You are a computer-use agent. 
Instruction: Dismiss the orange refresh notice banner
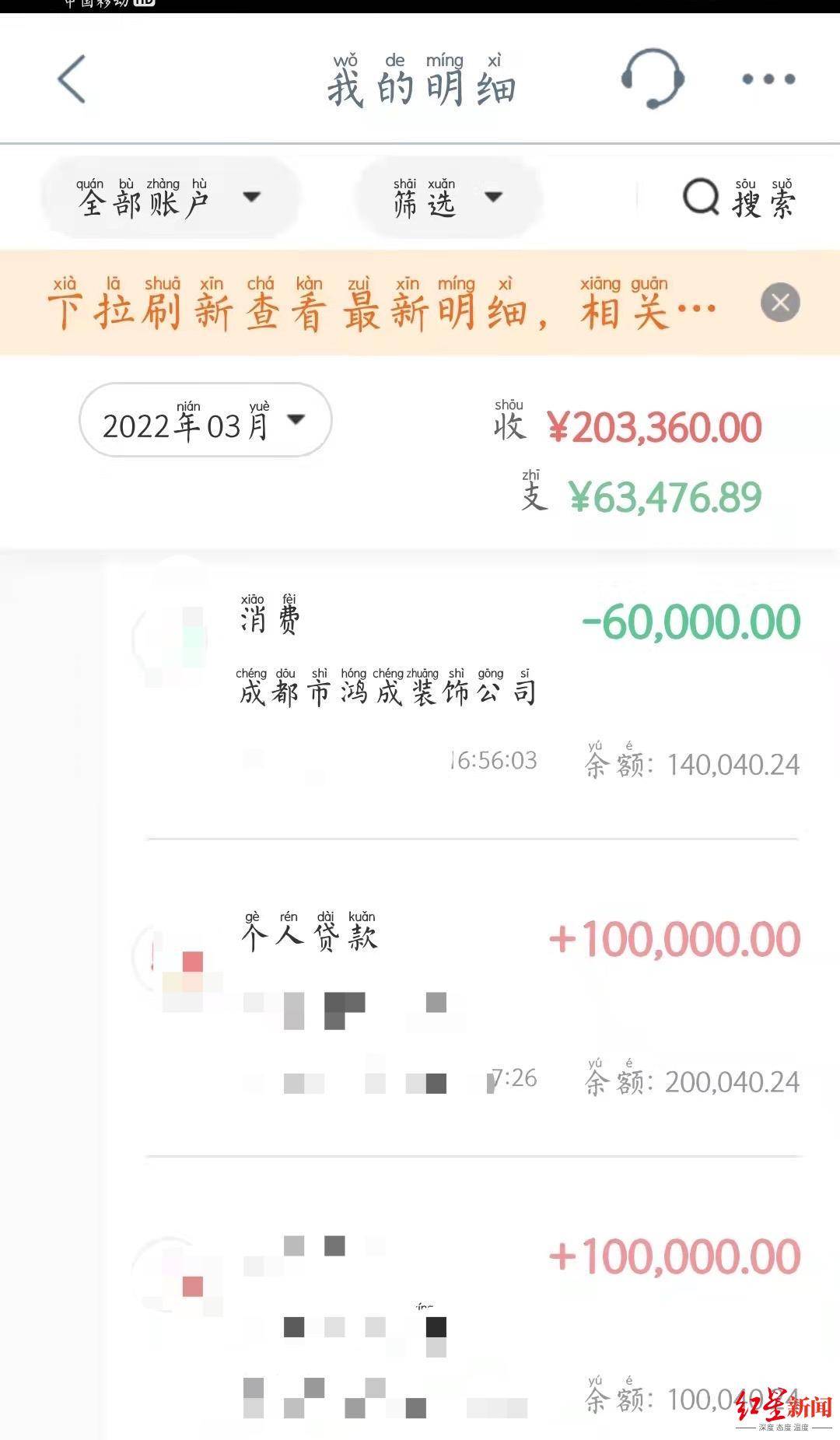pyautogui.click(x=780, y=303)
